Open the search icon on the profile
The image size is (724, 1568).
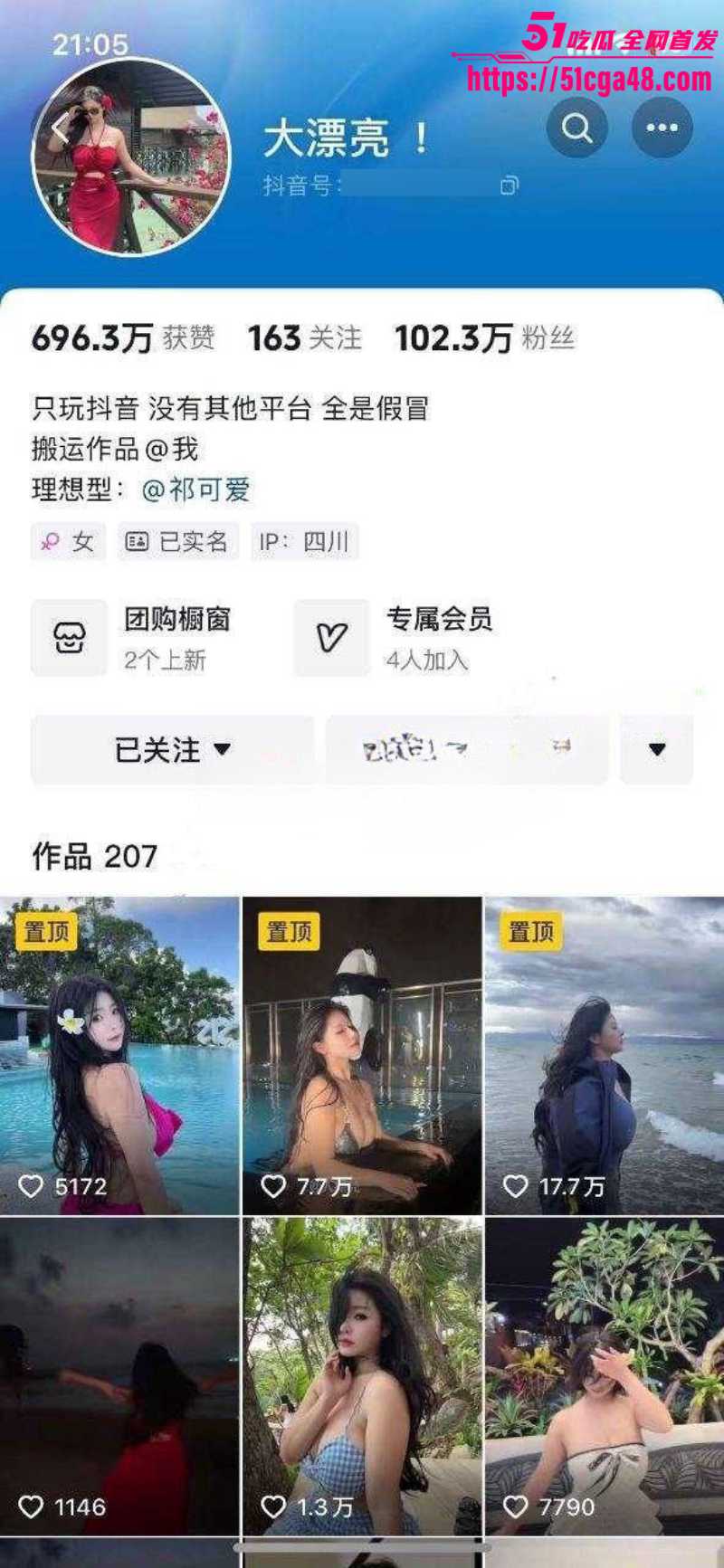(576, 129)
